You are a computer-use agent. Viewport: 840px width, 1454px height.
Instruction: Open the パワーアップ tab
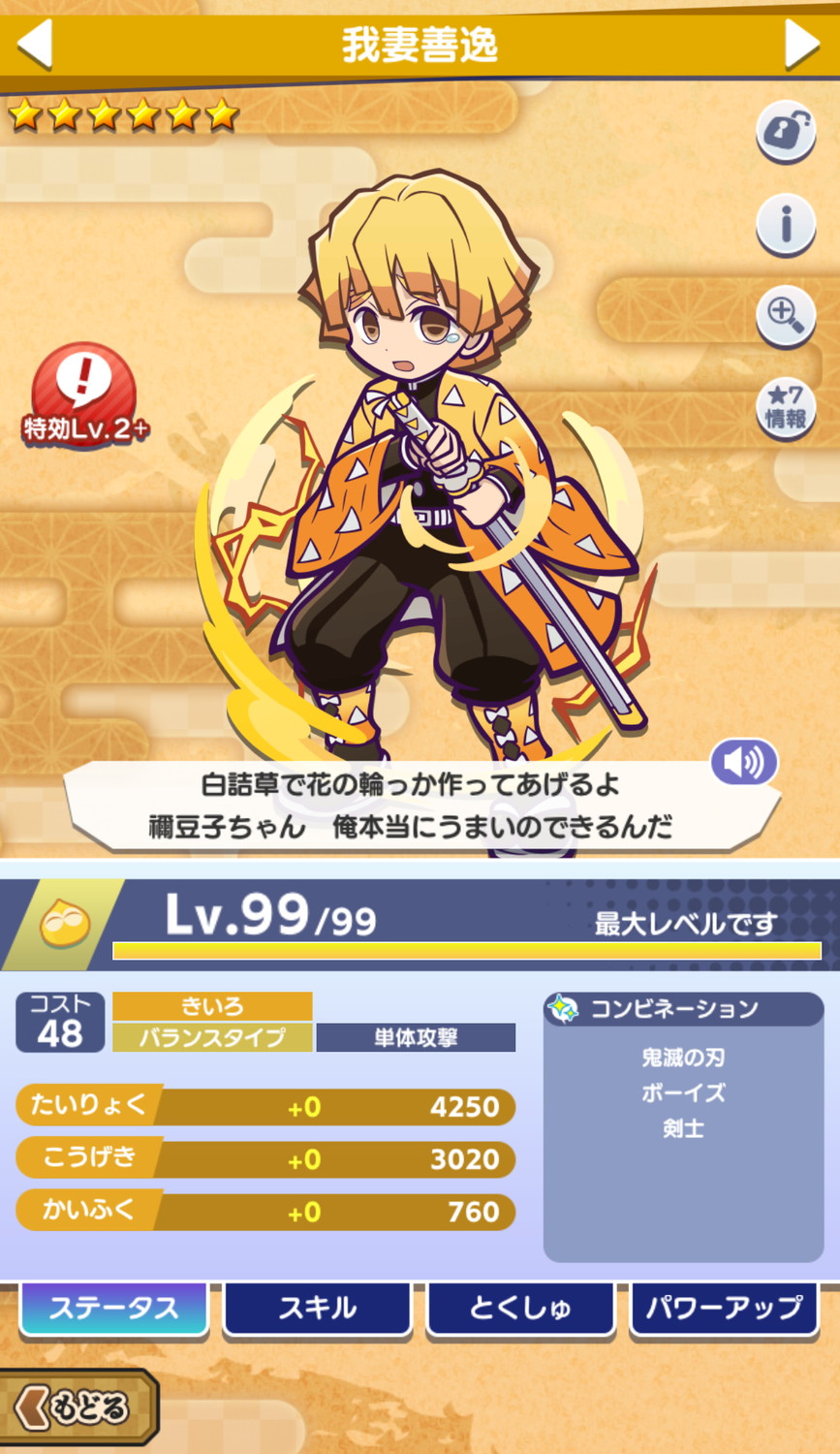click(x=724, y=1309)
